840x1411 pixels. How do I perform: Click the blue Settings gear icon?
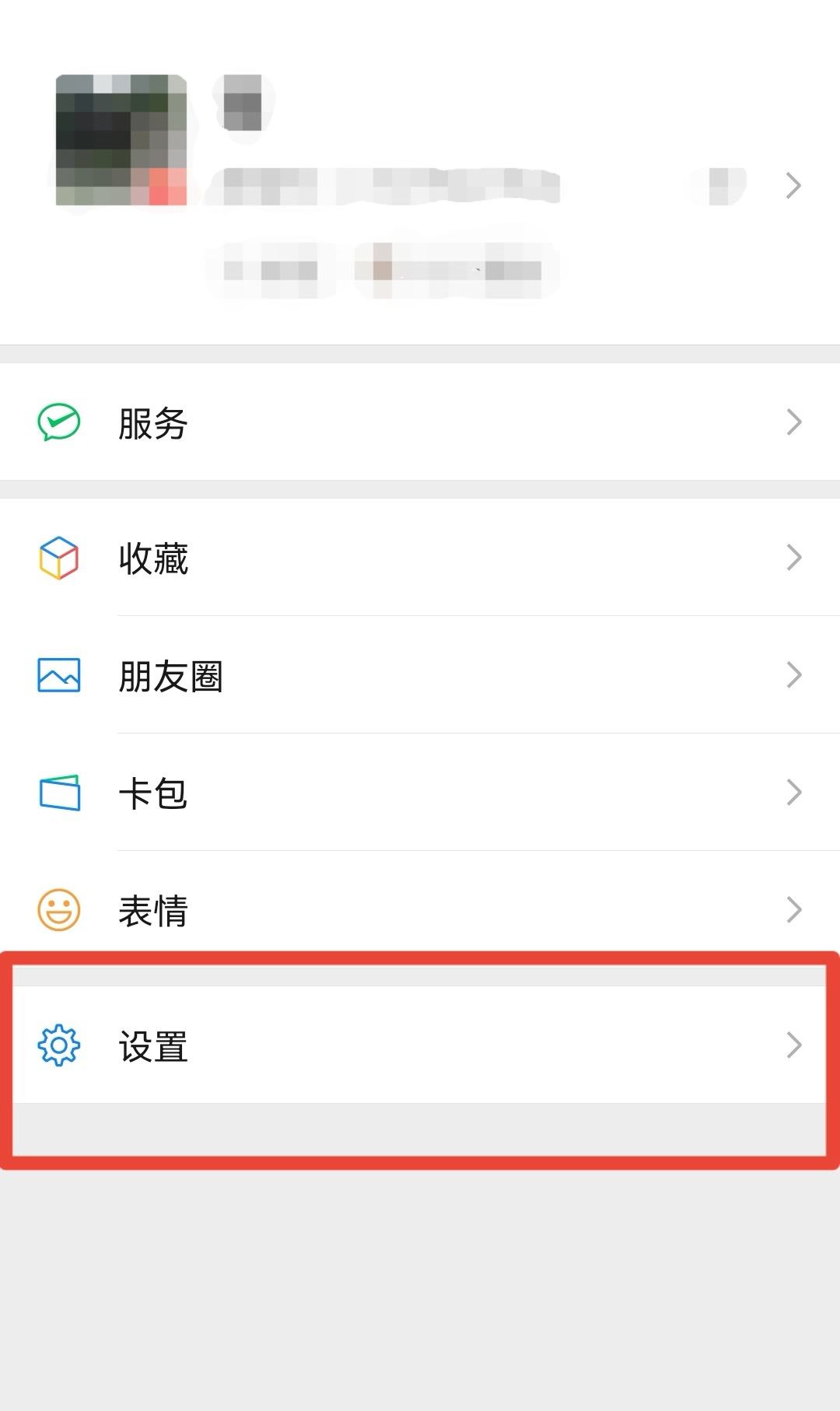click(58, 1046)
